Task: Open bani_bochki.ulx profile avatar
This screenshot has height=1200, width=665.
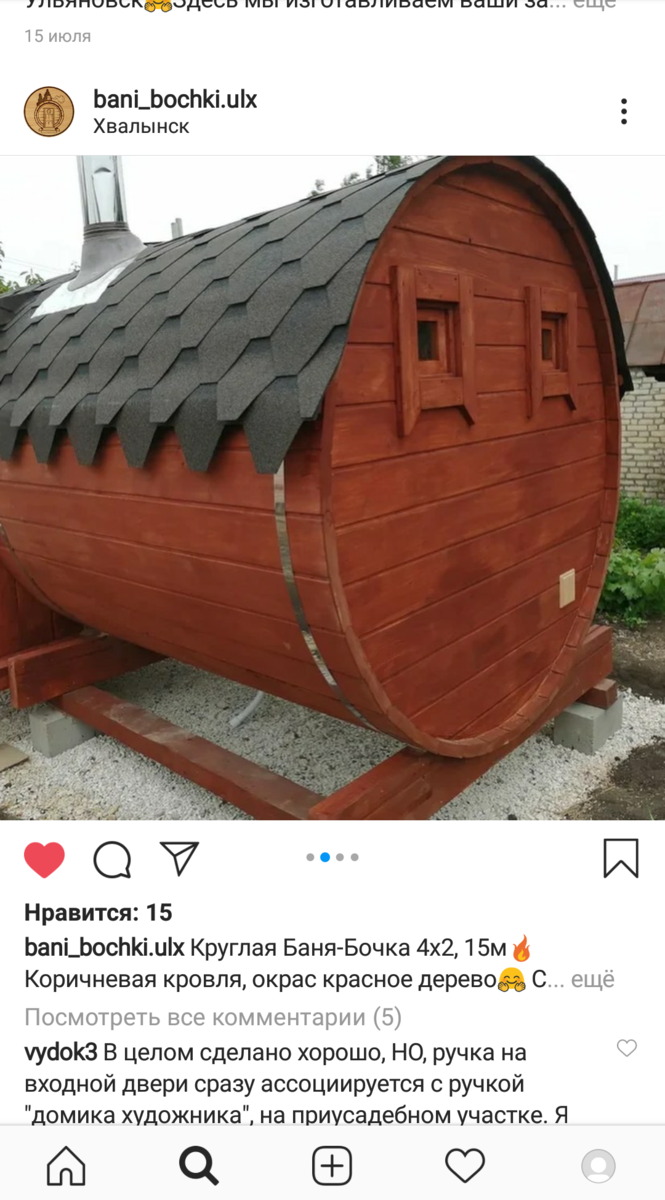Action: click(49, 111)
